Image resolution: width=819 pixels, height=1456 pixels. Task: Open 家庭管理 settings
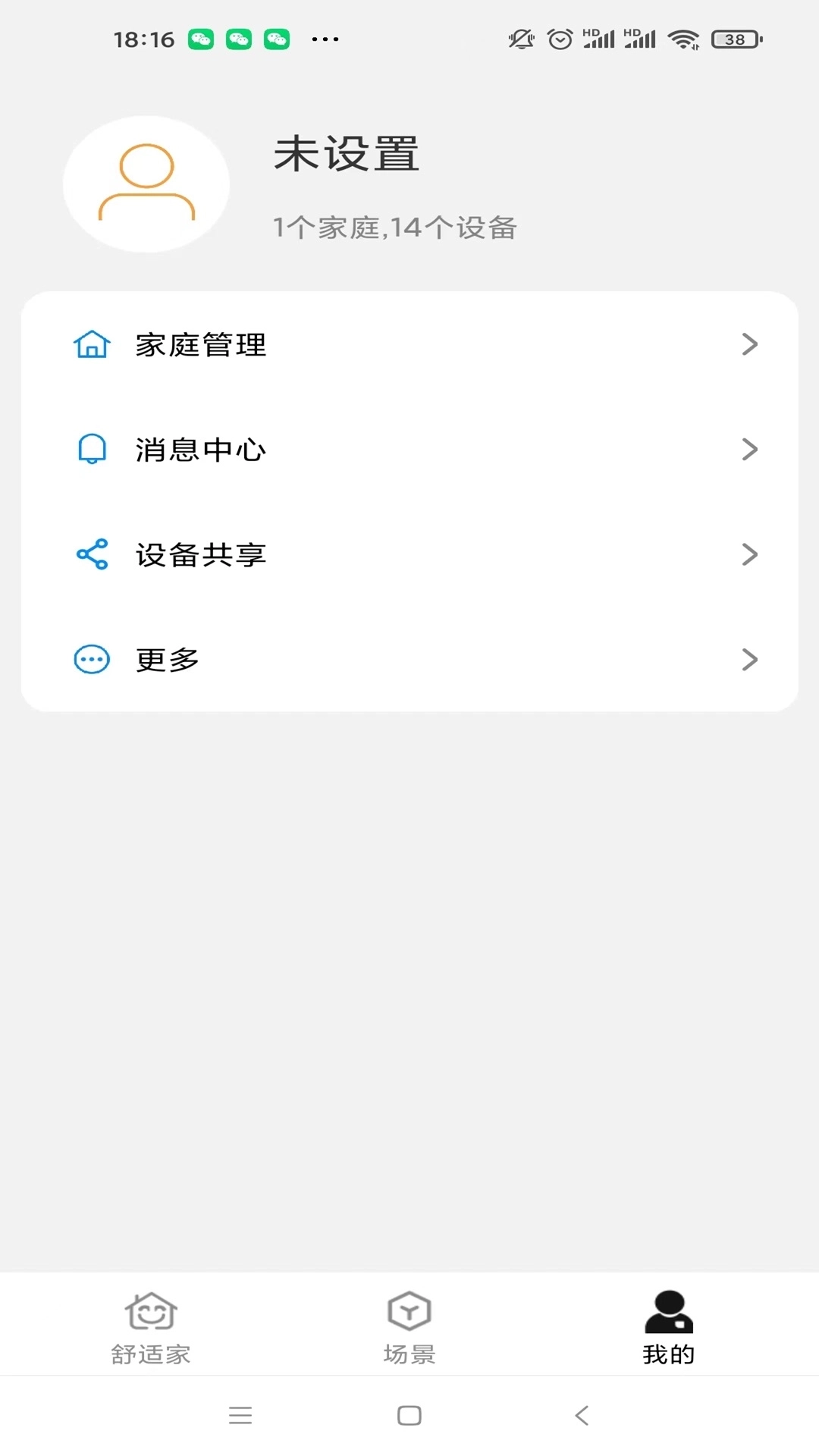coord(199,345)
